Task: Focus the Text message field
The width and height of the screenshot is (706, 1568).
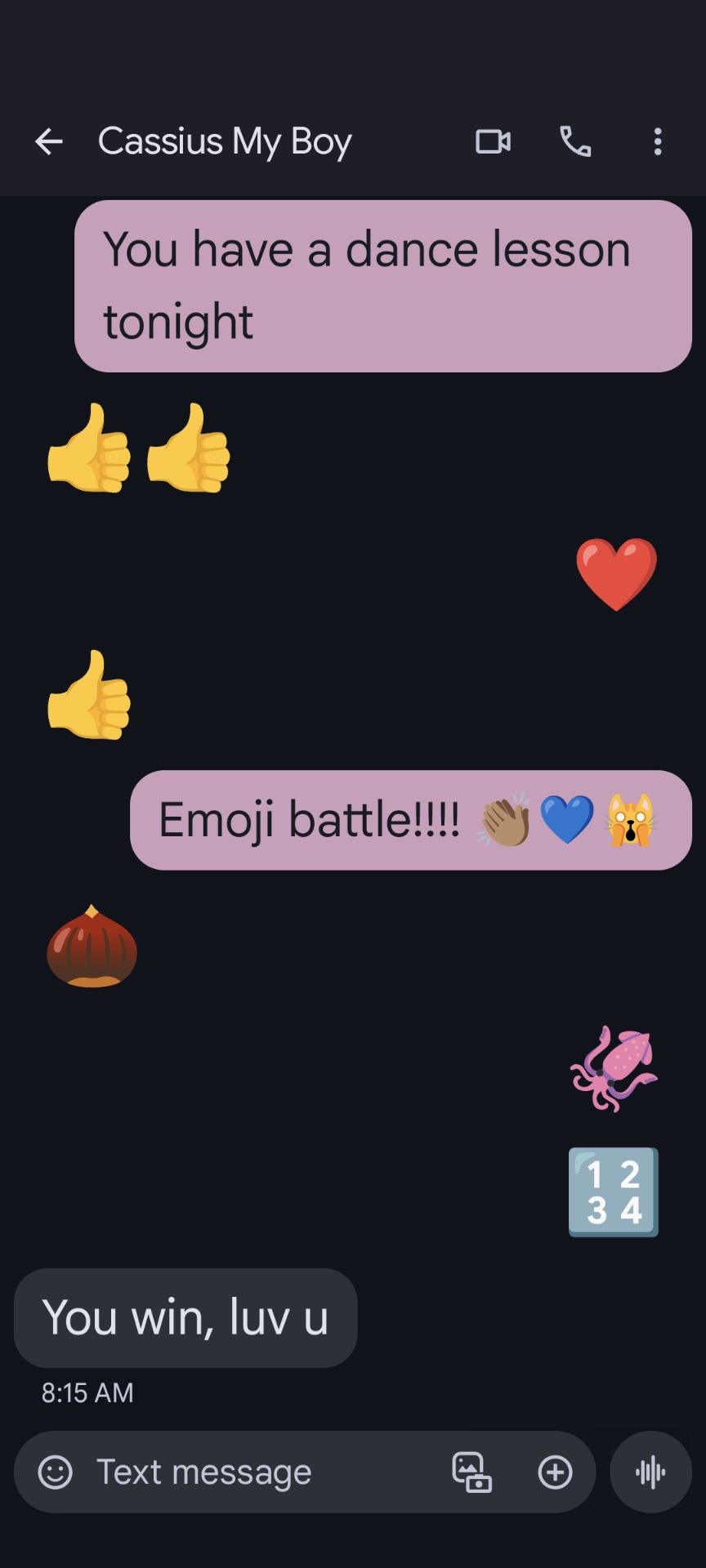Action: point(261,1472)
